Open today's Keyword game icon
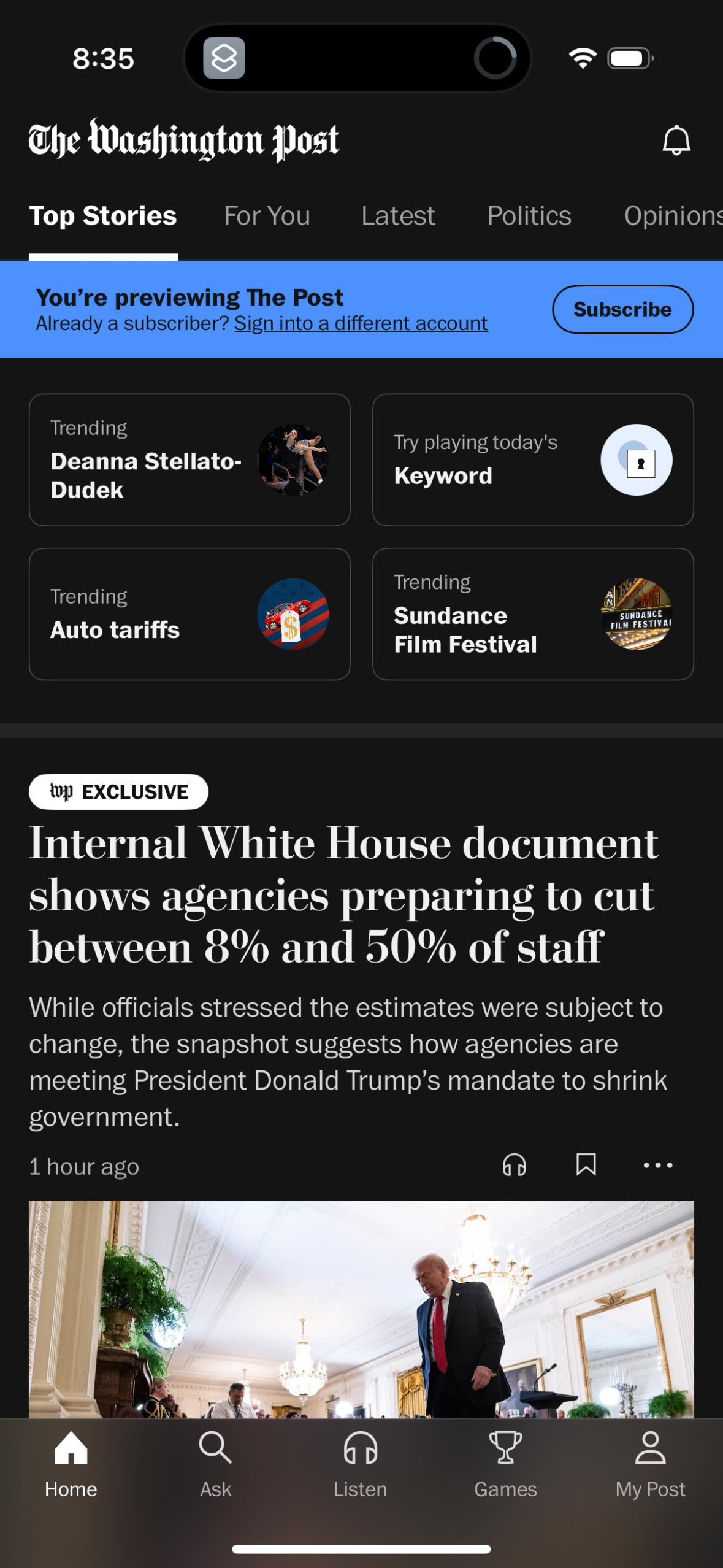Screen dimensions: 723x1568 (x=637, y=460)
